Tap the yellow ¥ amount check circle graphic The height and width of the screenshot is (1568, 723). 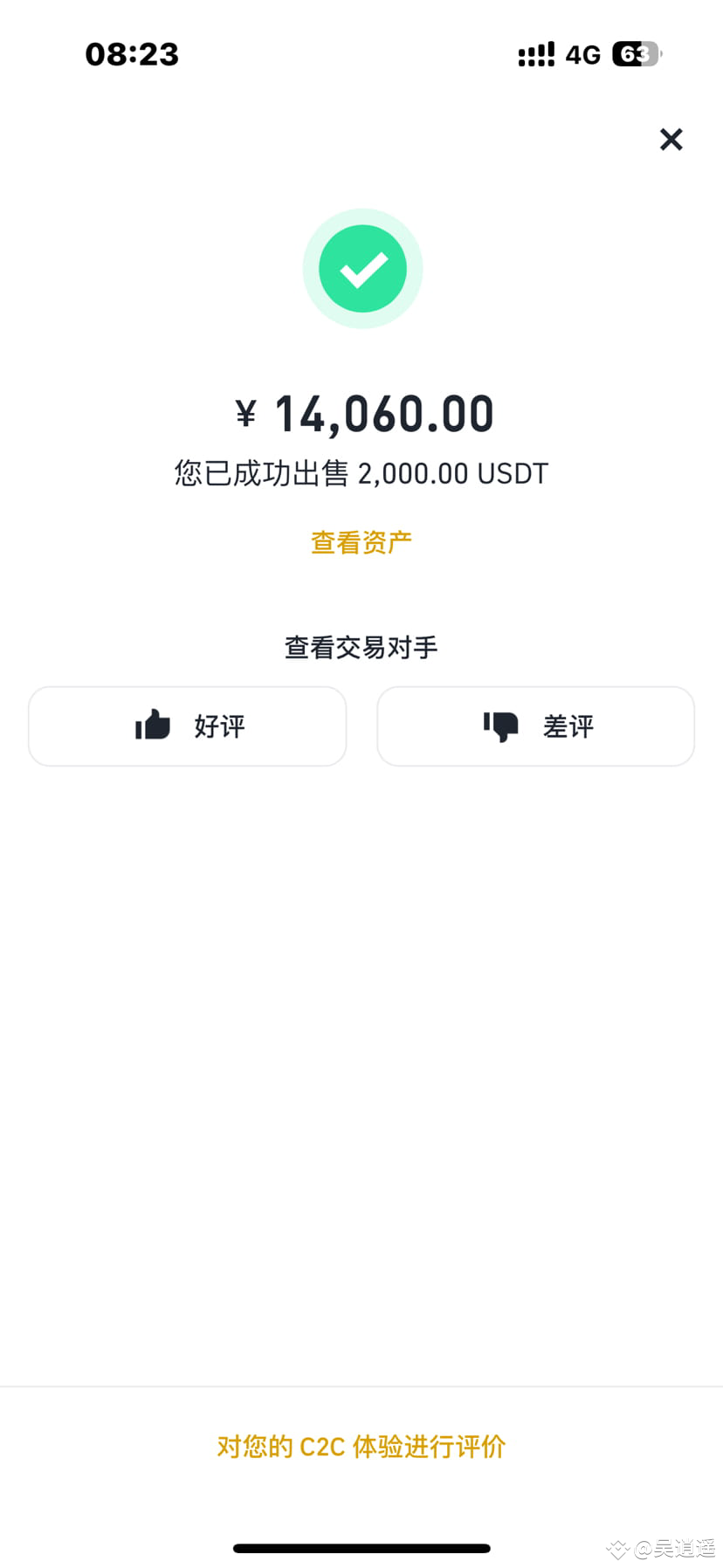point(362,268)
